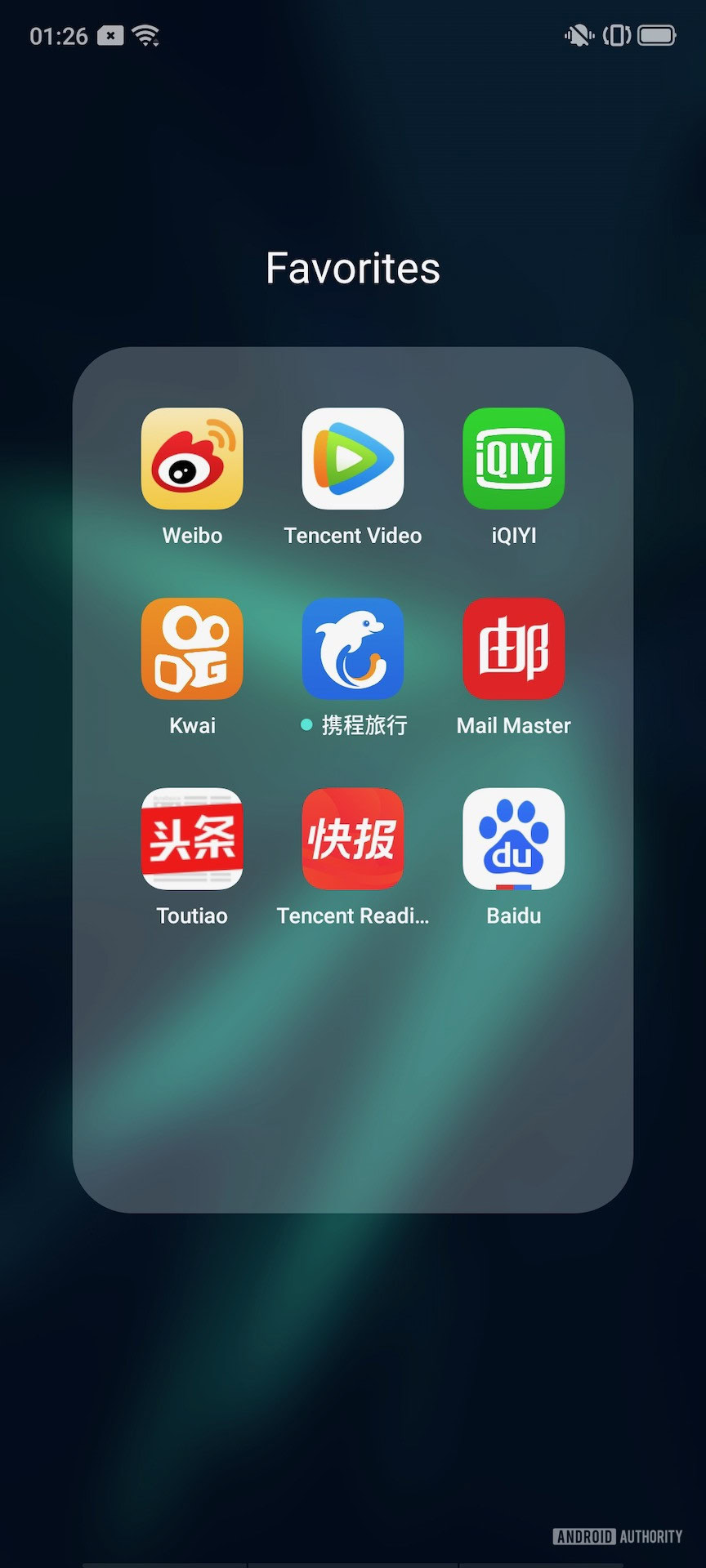
Task: Launch Mail Master
Action: tap(513, 649)
